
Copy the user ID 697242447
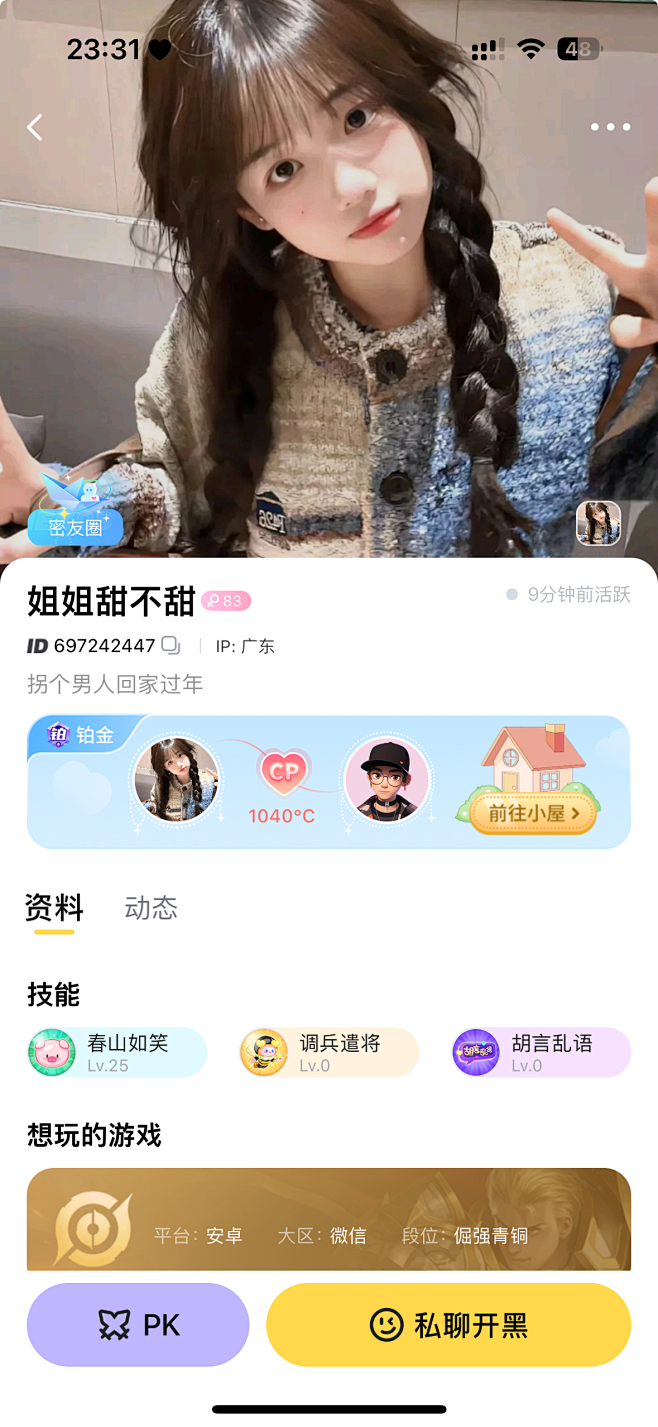[171, 645]
